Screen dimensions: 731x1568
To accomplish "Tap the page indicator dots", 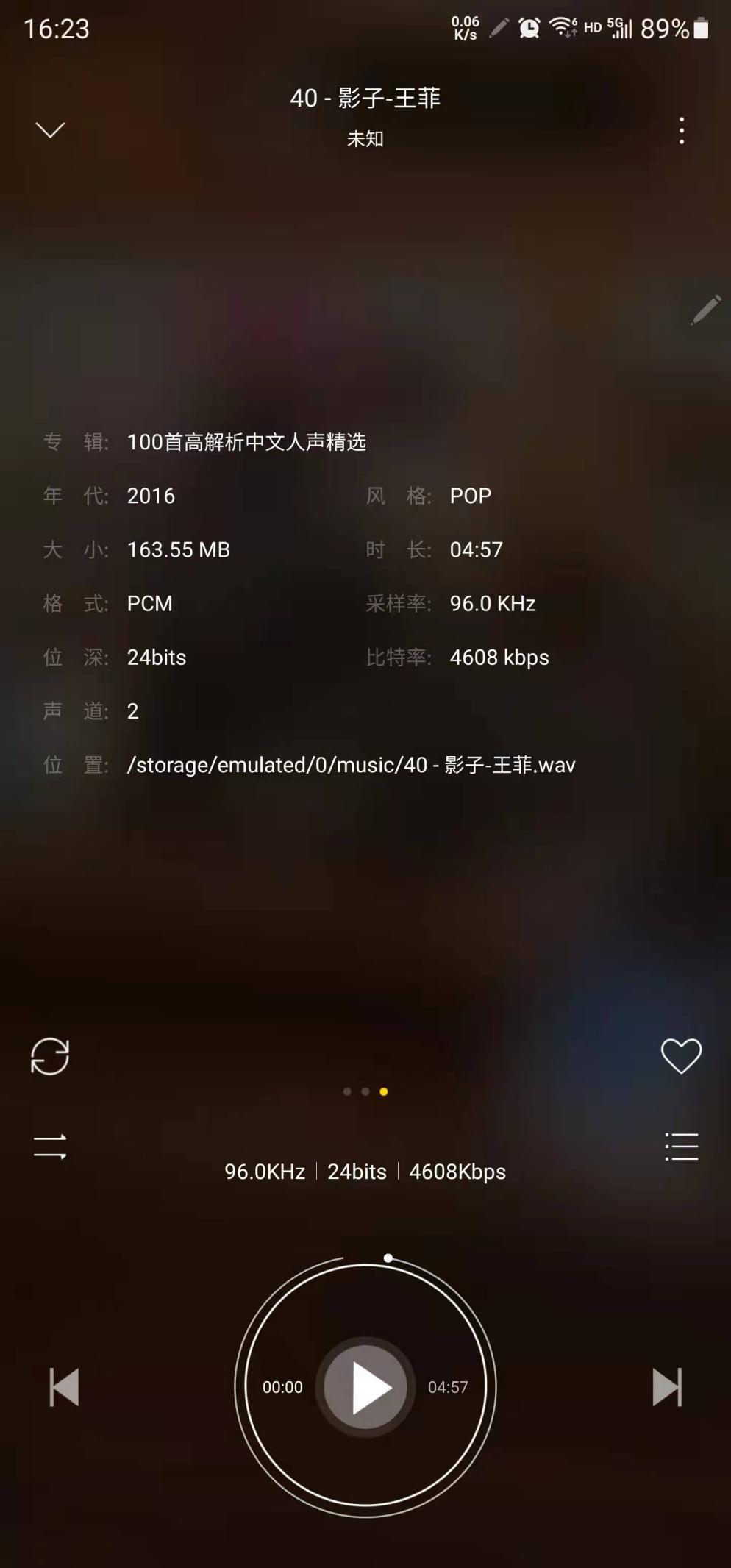I will tap(365, 1092).
